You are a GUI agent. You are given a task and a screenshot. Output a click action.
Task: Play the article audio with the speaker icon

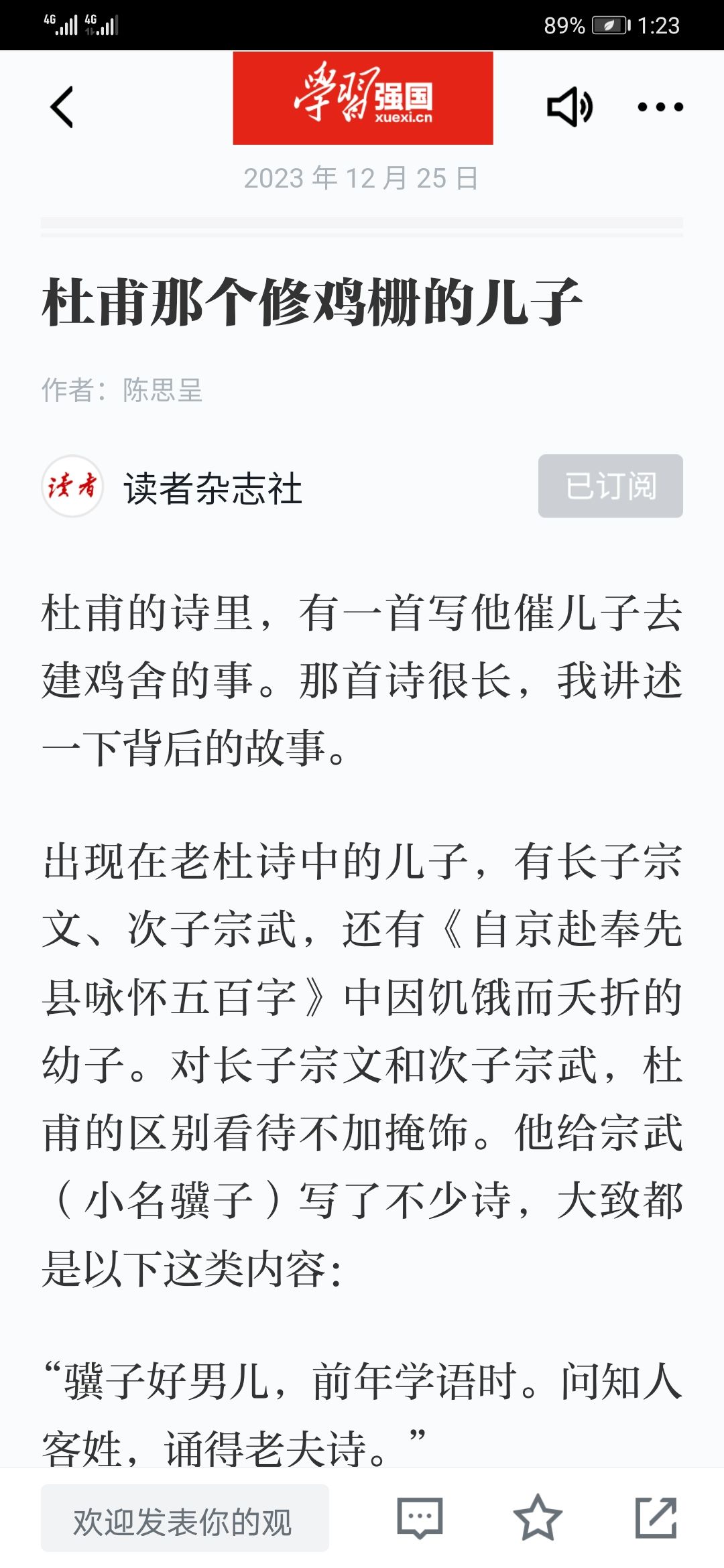click(570, 107)
